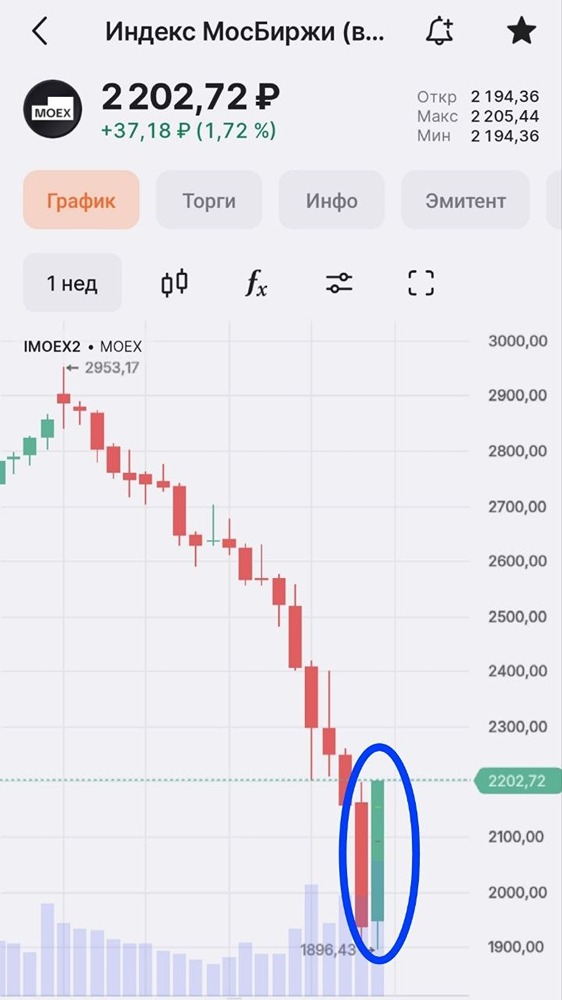Change the 1 нед chart interval
The image size is (562, 1000).
coord(72,283)
